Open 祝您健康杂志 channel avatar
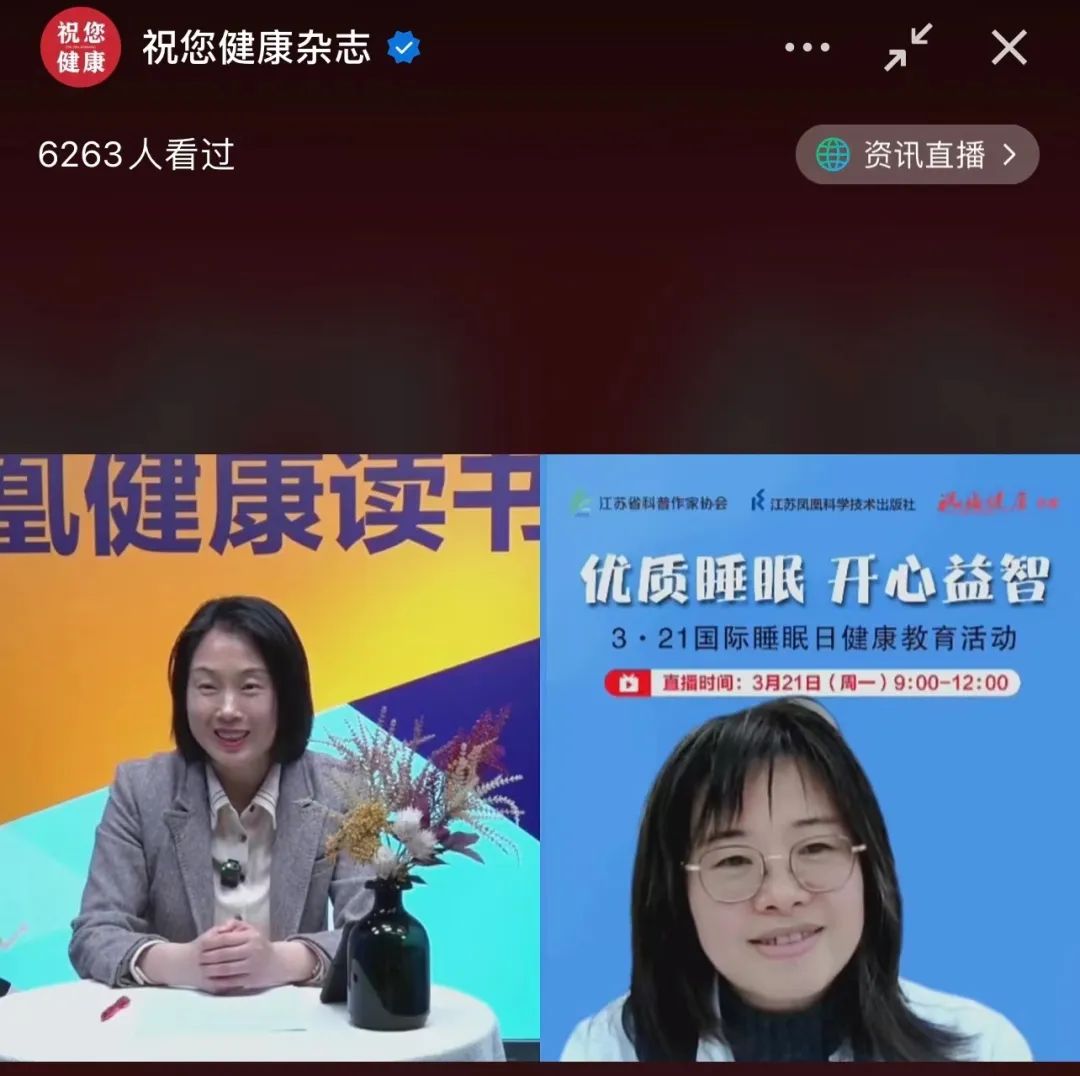Viewport: 1080px width, 1076px height. click(x=80, y=47)
